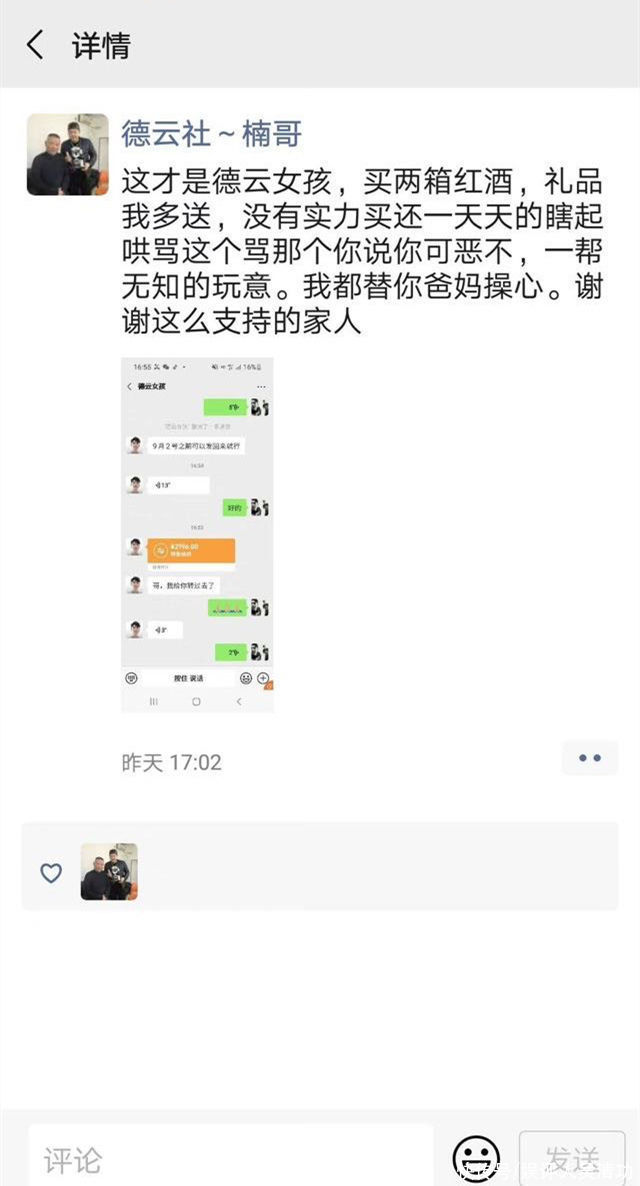Focus the 评论 comment input field

(230, 1158)
